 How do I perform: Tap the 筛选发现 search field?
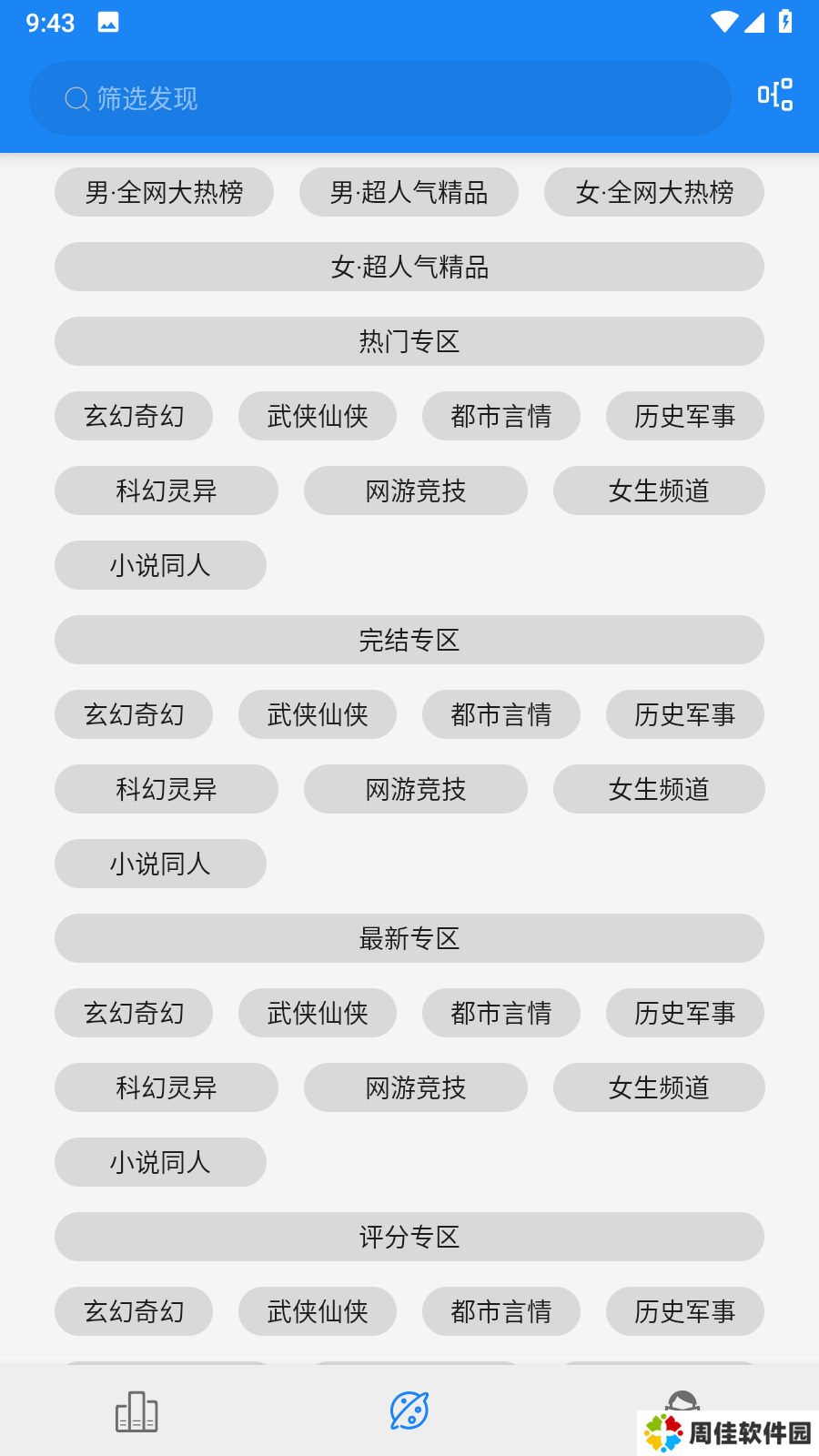[380, 98]
